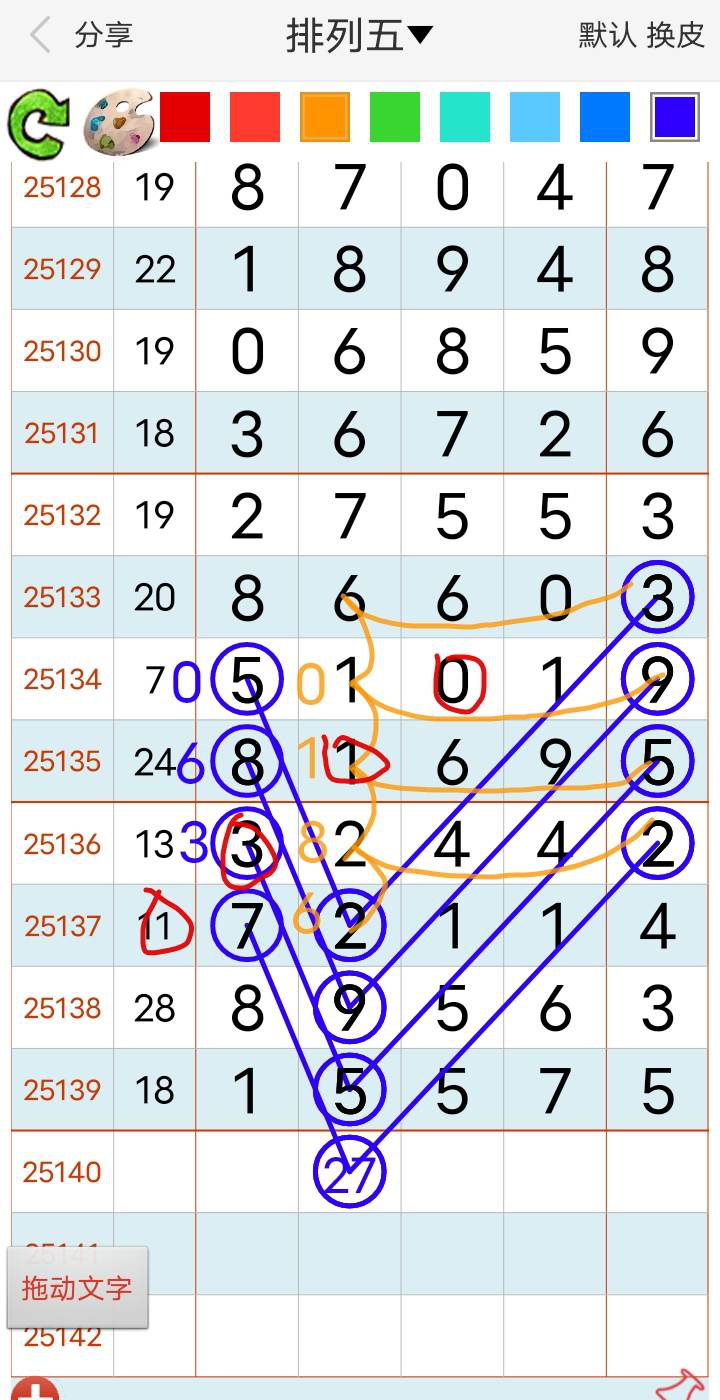
Task: Pick the green color swatch
Action: coord(395,117)
